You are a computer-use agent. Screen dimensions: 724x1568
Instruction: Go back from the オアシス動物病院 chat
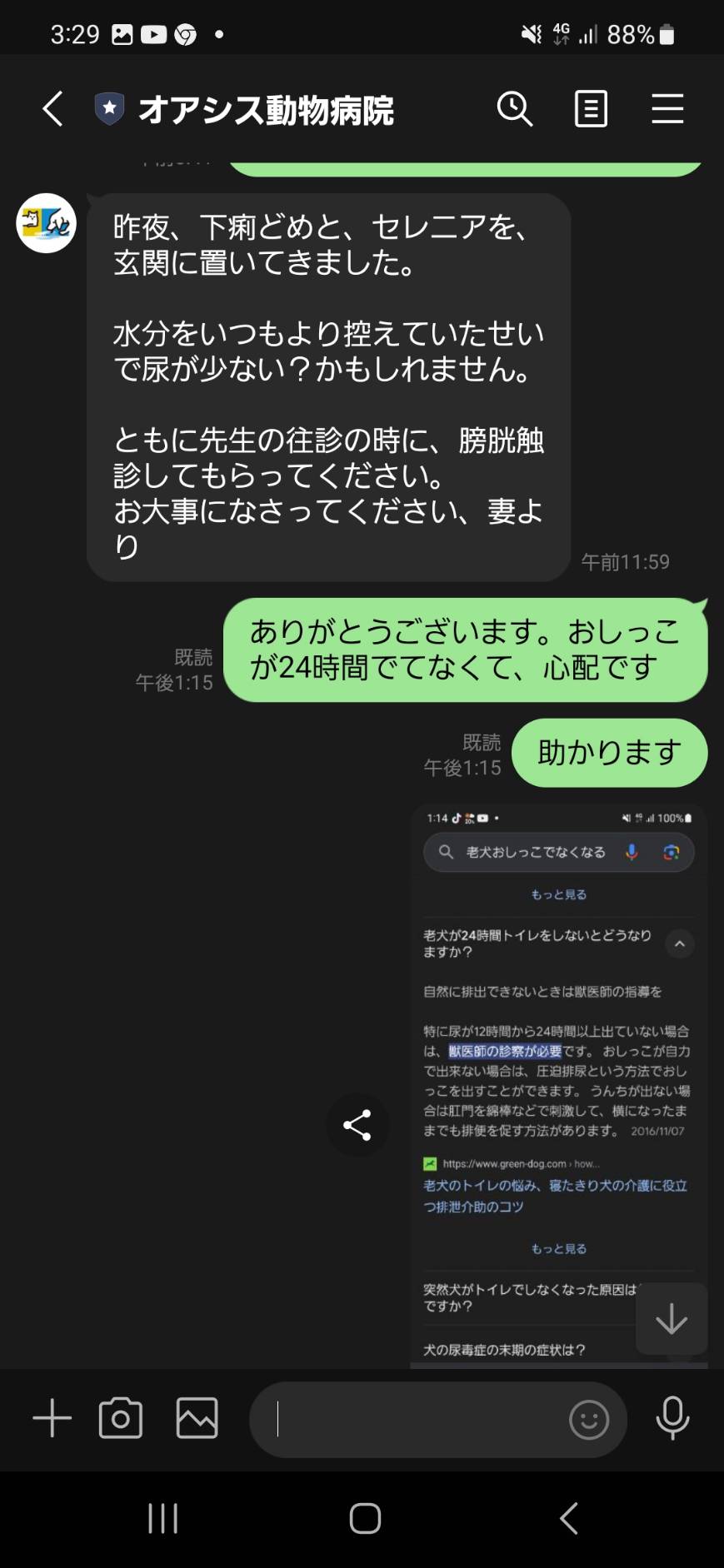(53, 109)
